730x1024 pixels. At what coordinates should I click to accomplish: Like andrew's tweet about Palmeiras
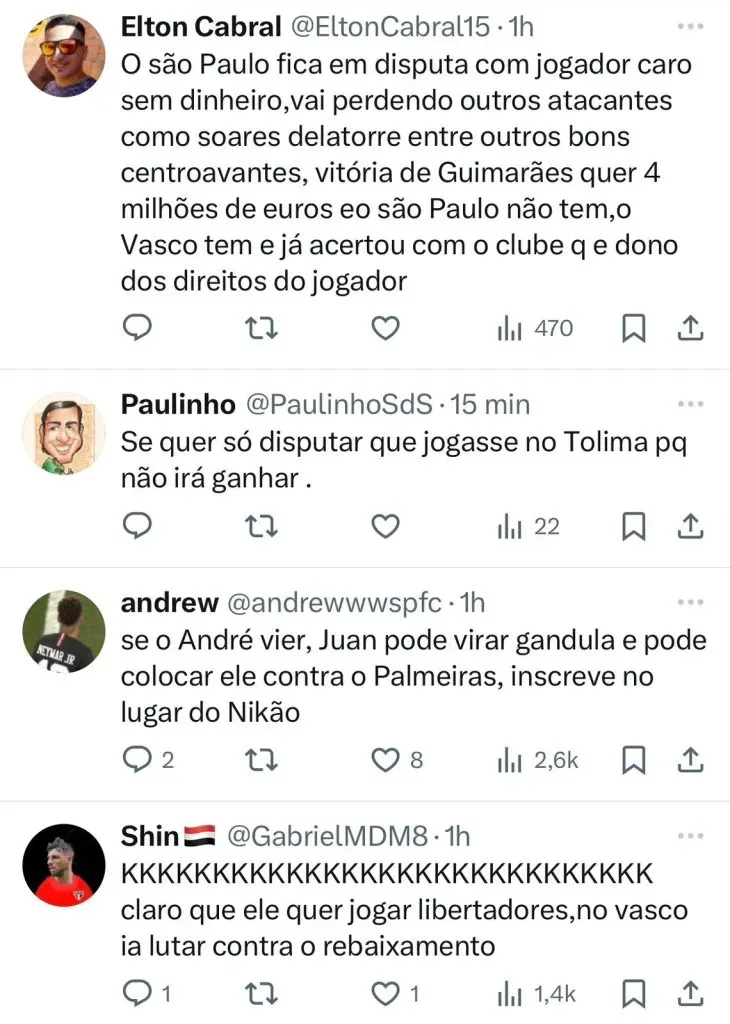(386, 760)
